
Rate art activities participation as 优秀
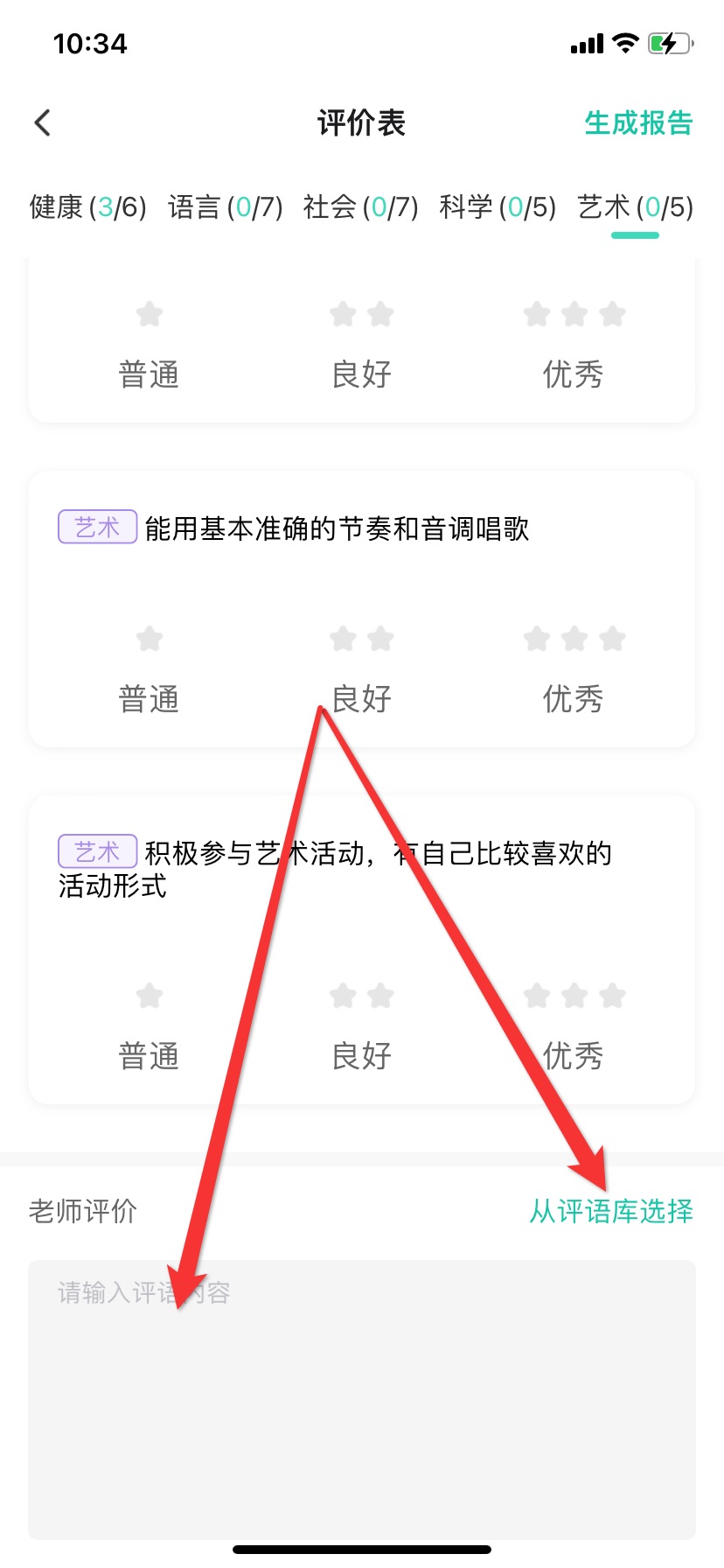(574, 1025)
